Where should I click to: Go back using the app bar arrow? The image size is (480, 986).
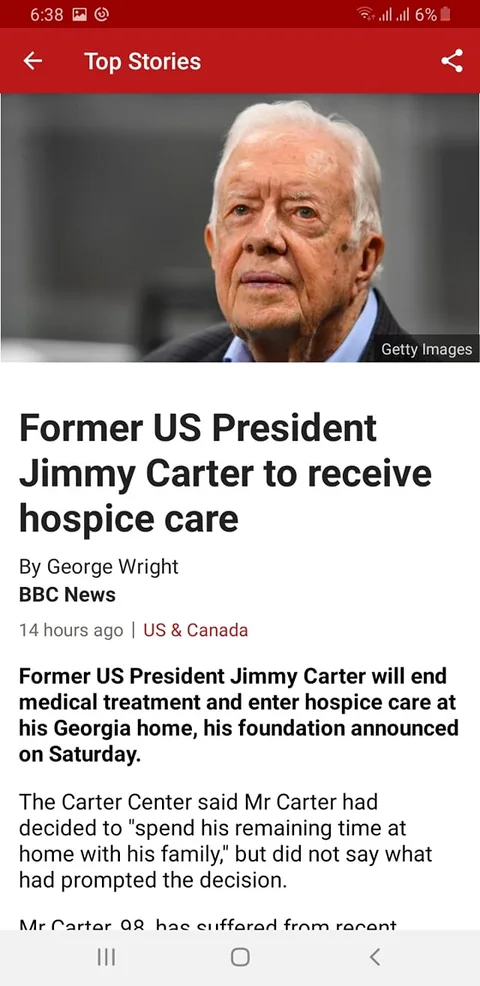point(33,61)
